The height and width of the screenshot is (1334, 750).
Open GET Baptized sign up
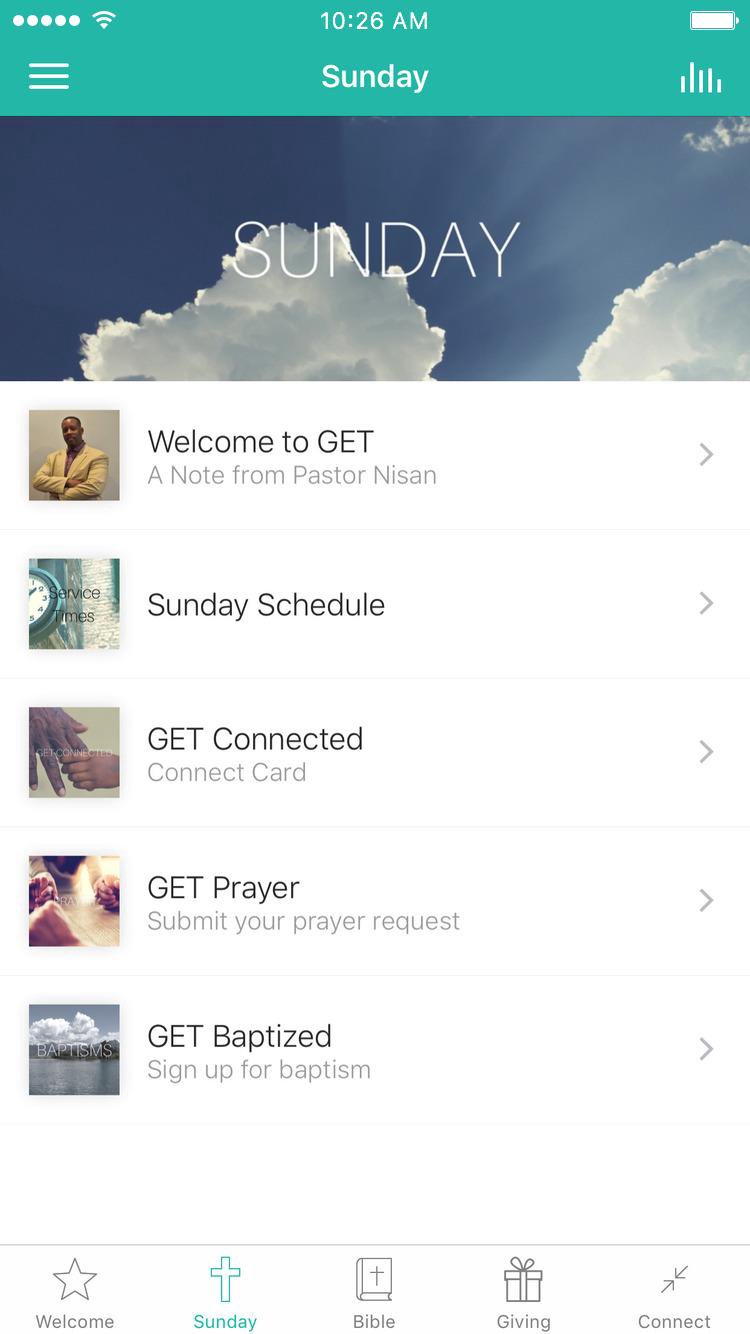coord(375,1050)
